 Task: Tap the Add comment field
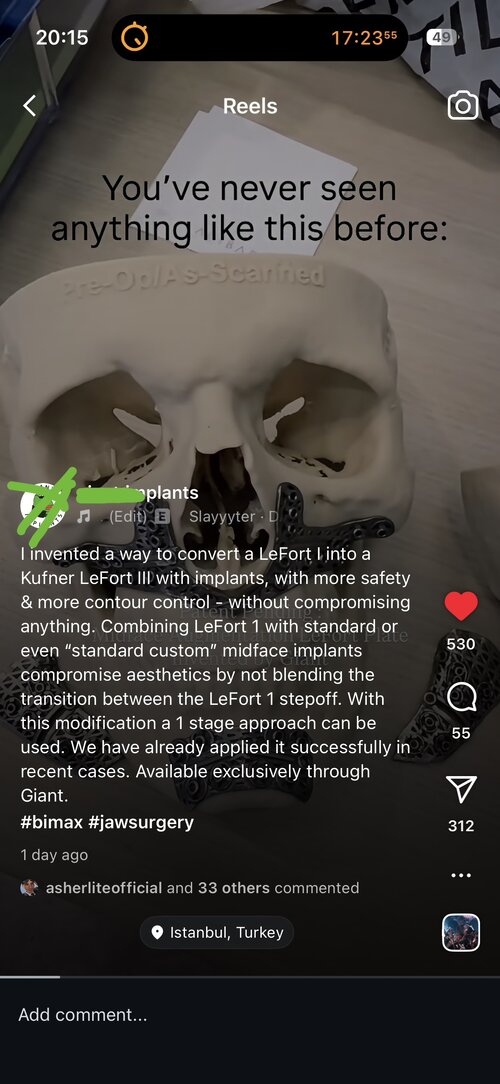pyautogui.click(x=250, y=1015)
